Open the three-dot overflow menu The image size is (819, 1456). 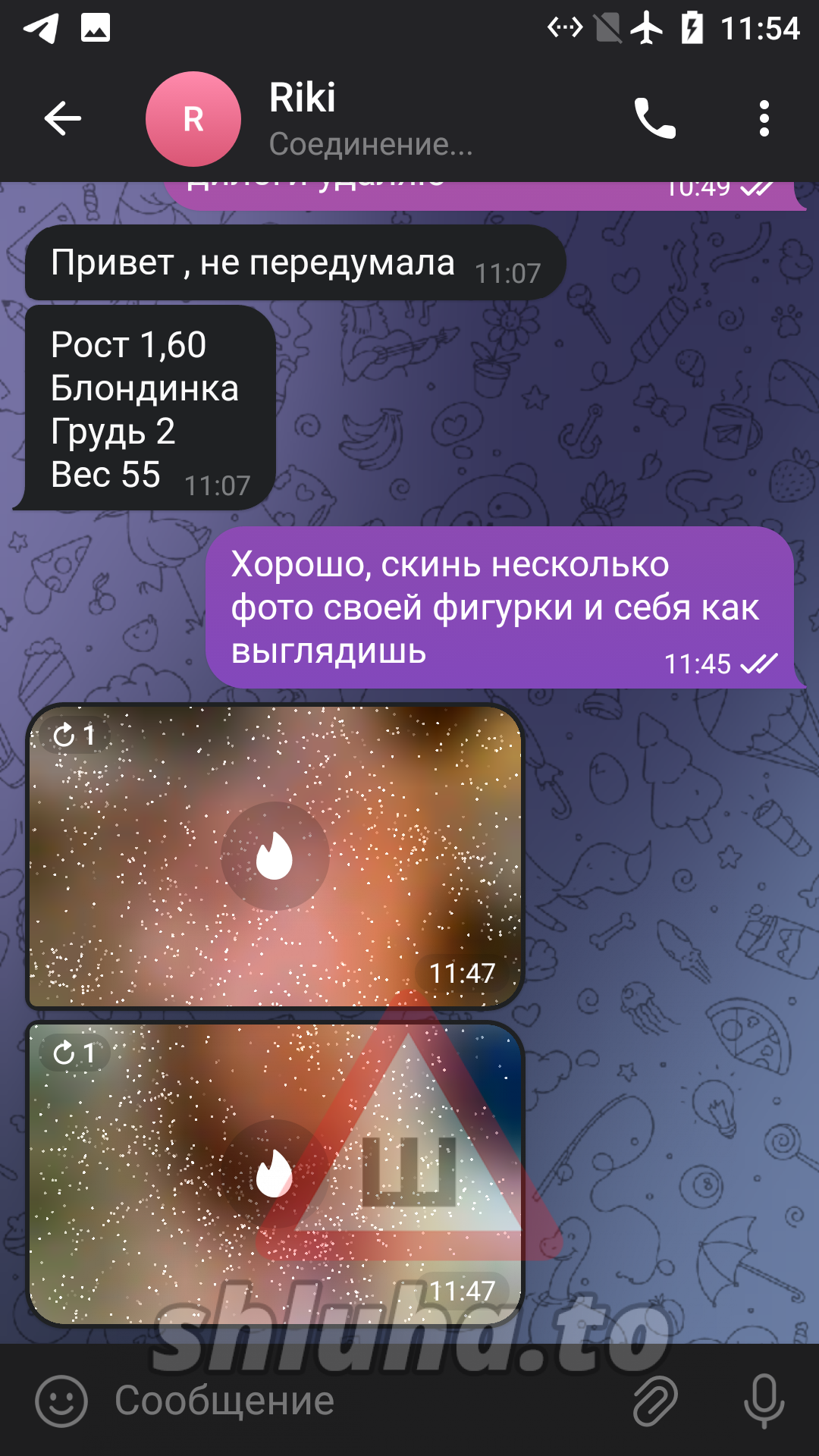[x=764, y=119]
